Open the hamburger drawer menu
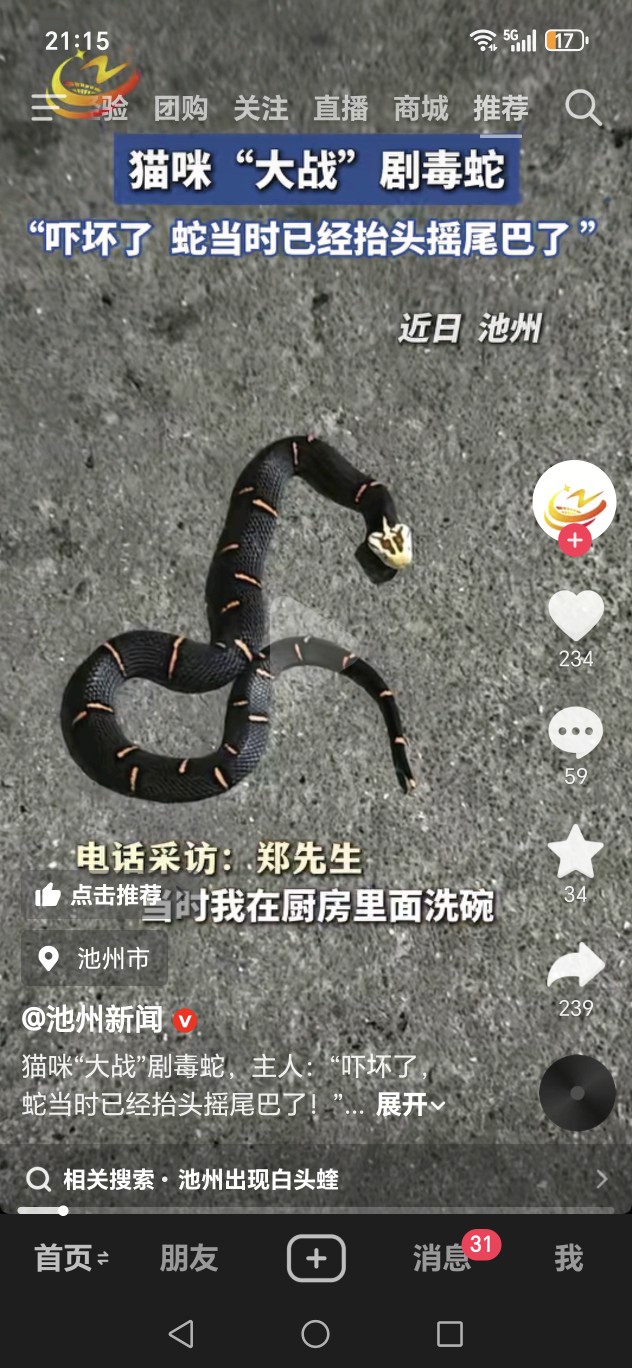Screen dimensions: 632x1368 point(44,108)
